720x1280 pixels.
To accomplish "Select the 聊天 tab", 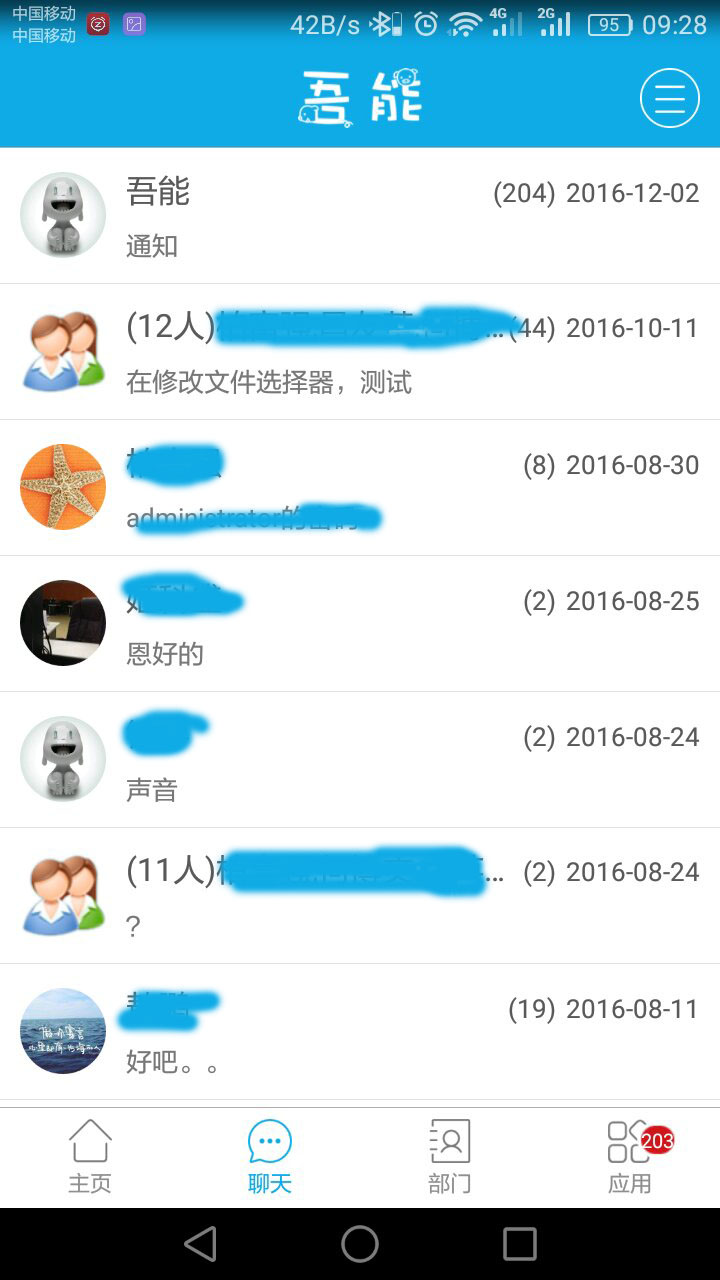I will pos(270,1157).
